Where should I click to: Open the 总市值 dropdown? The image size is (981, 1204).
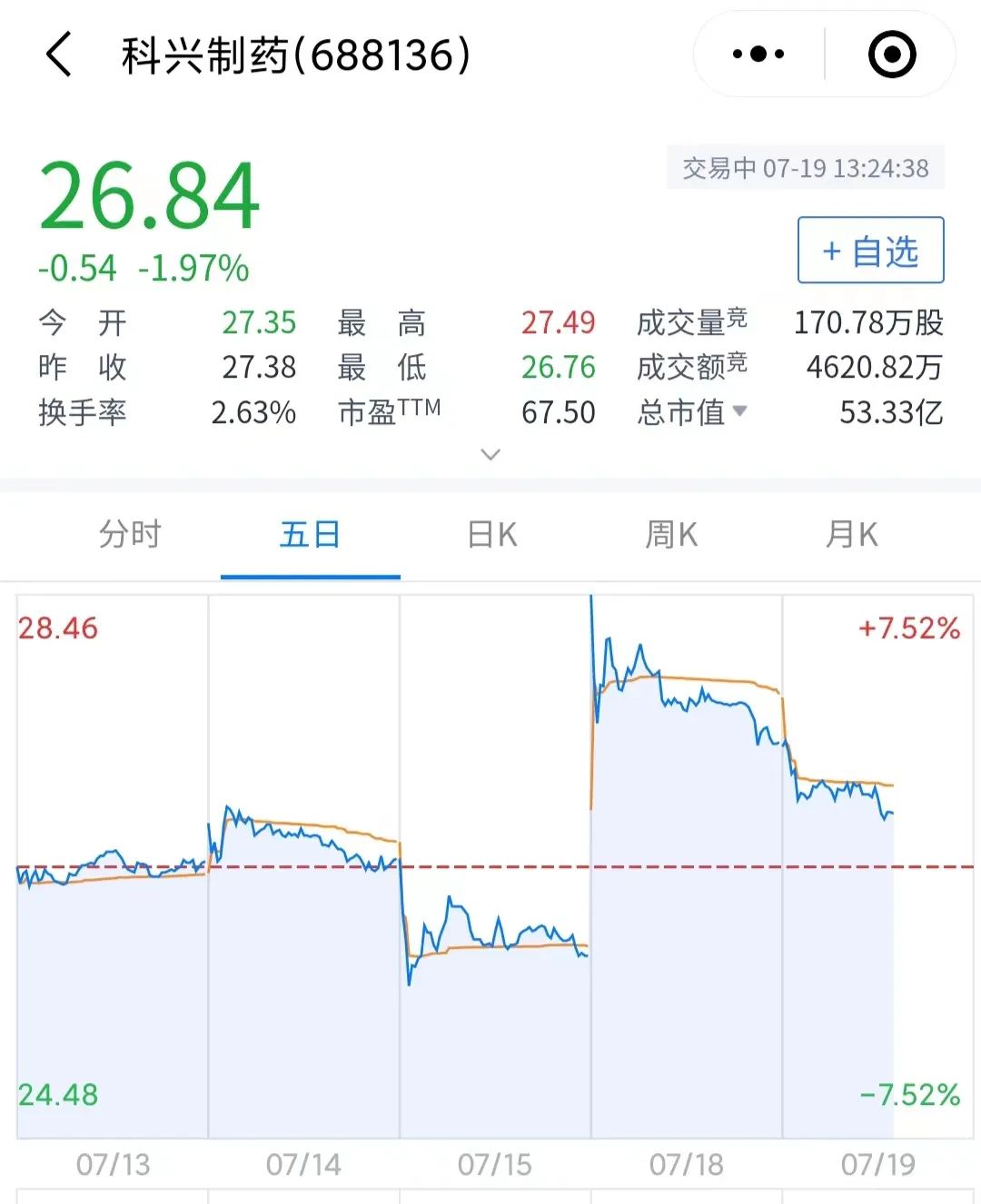pyautogui.click(x=739, y=411)
